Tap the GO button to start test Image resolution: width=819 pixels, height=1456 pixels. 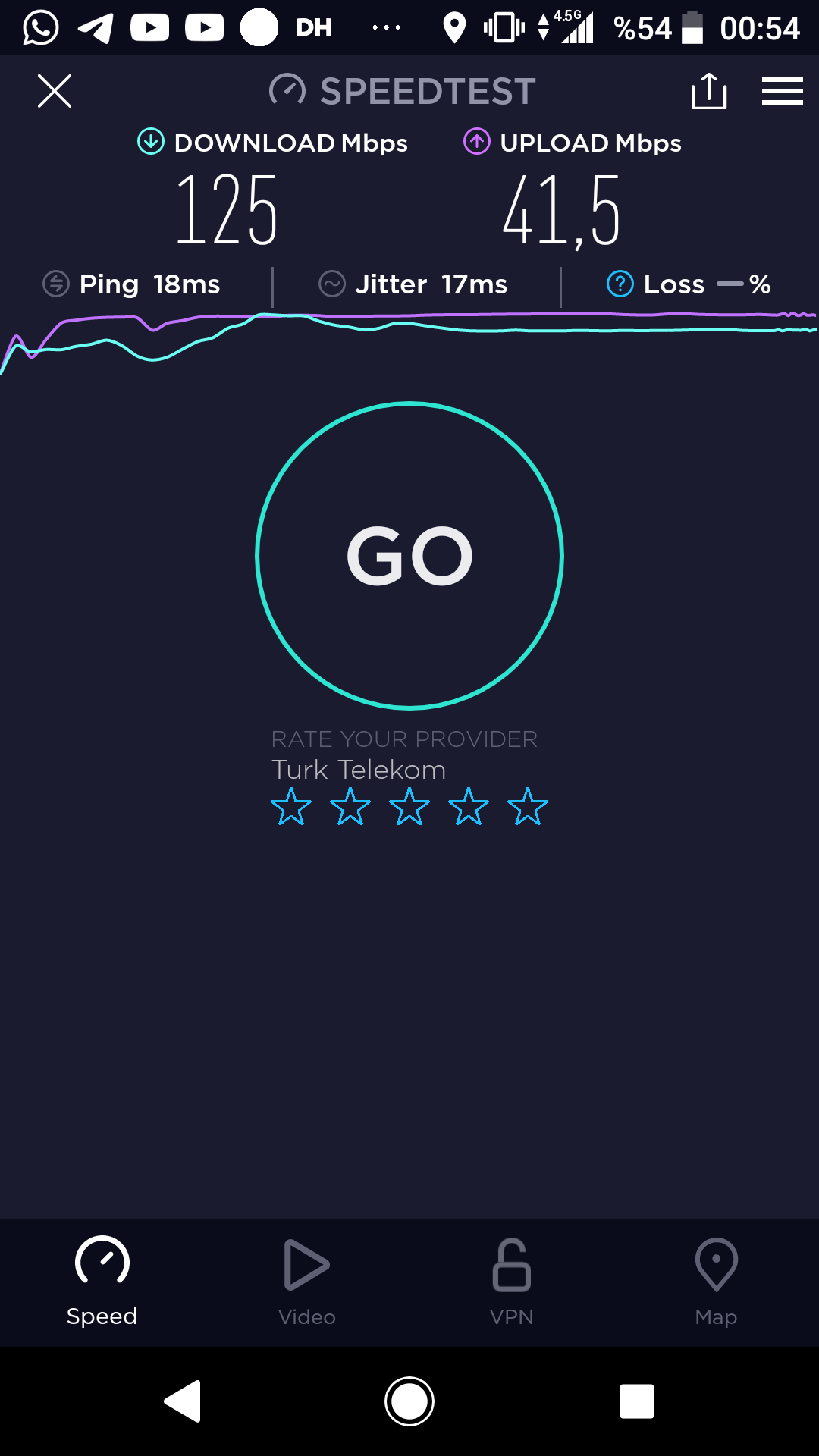[409, 556]
